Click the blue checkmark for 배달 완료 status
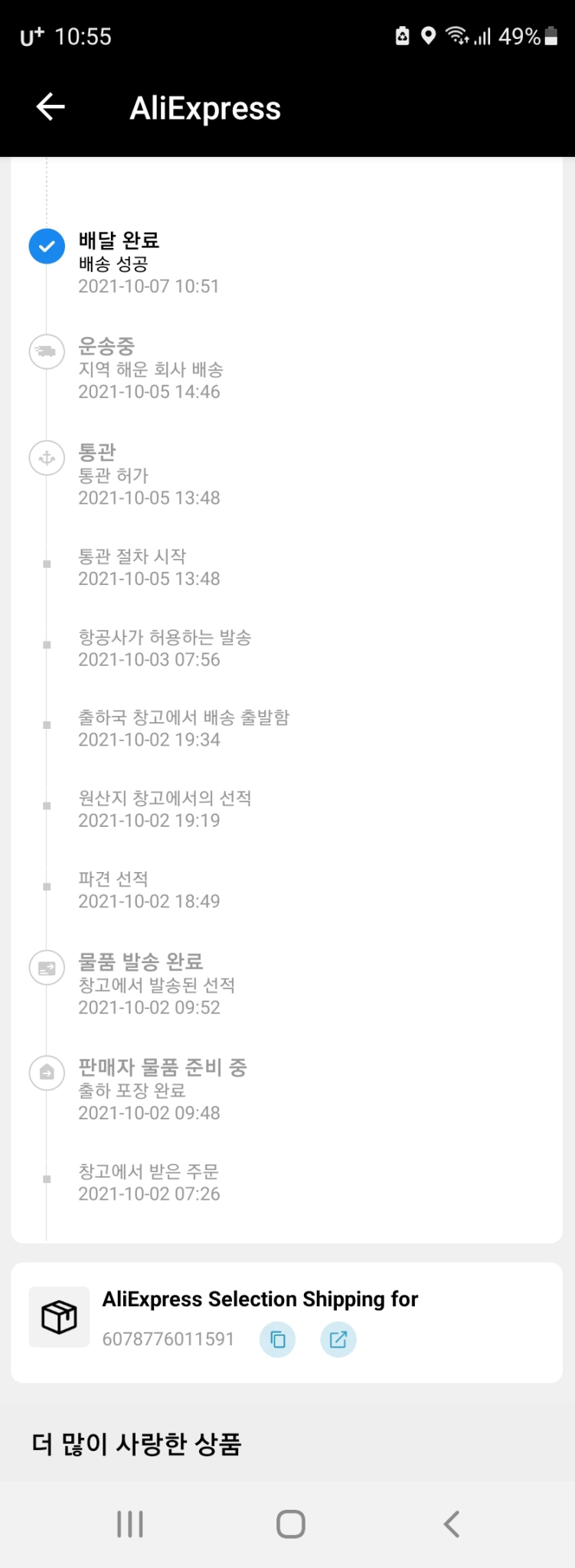Viewport: 575px width, 1568px height. [x=46, y=246]
